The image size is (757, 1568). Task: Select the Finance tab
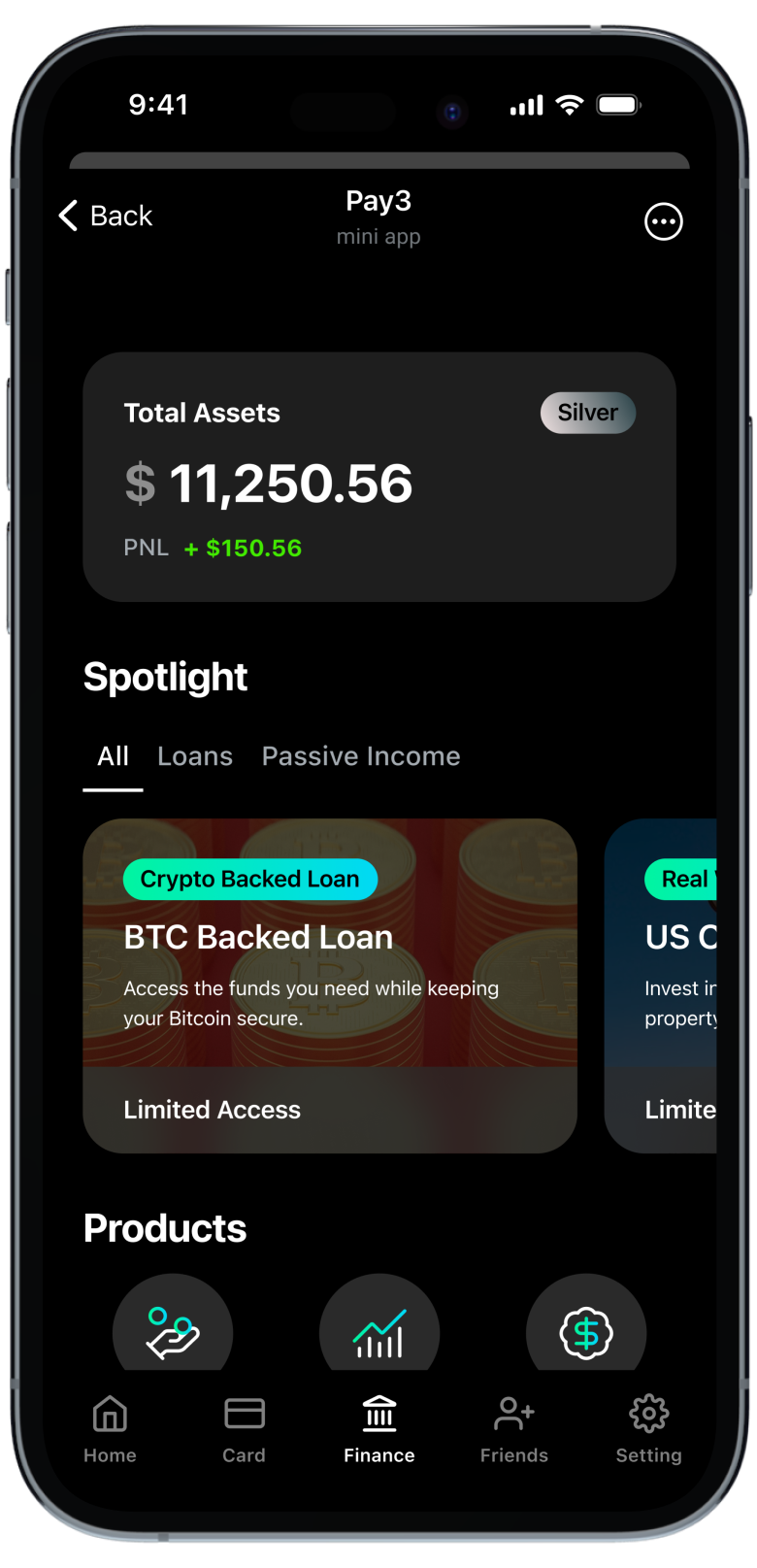pyautogui.click(x=378, y=1428)
